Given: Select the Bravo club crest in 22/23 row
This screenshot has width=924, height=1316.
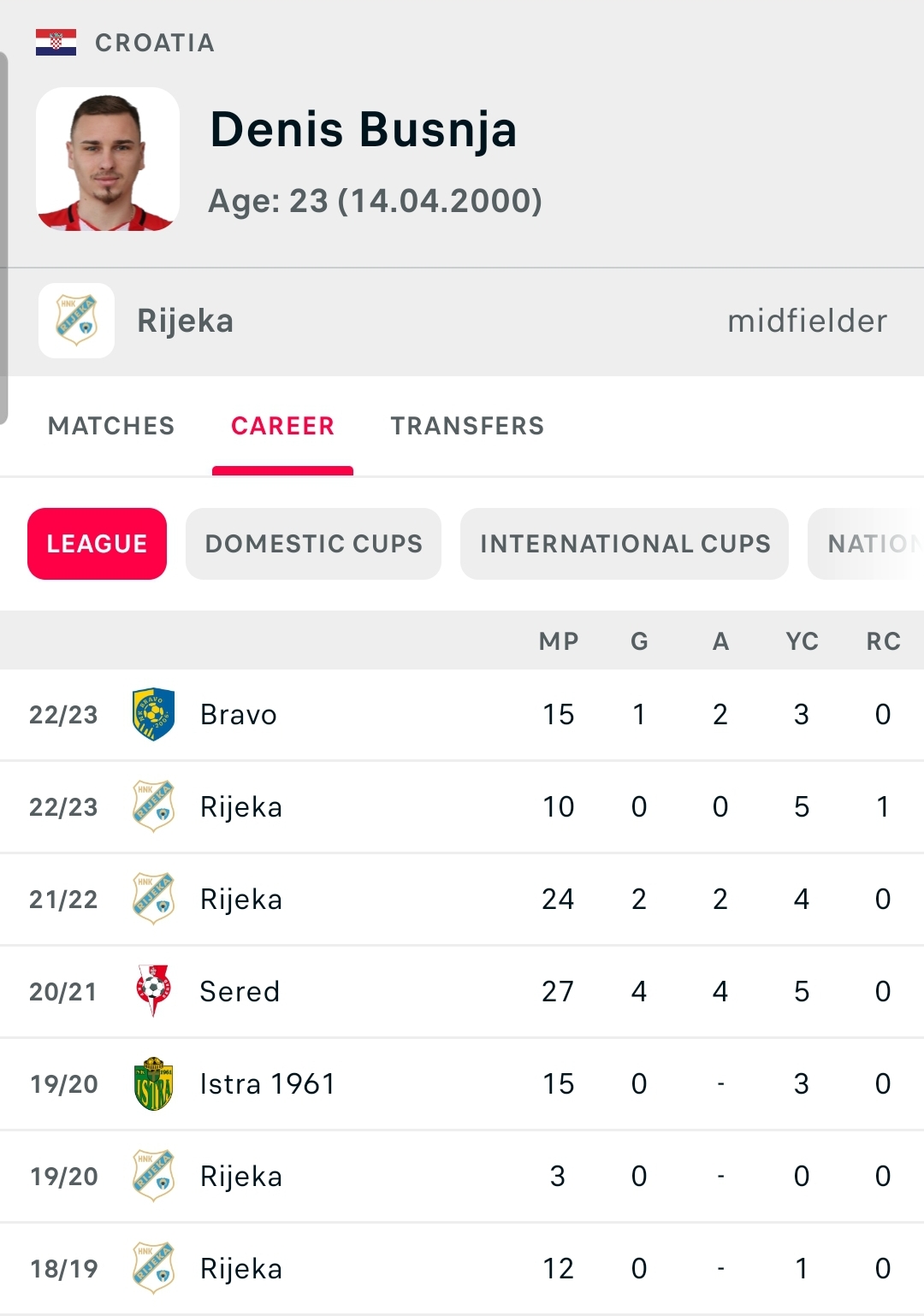Looking at the screenshot, I should (x=154, y=714).
